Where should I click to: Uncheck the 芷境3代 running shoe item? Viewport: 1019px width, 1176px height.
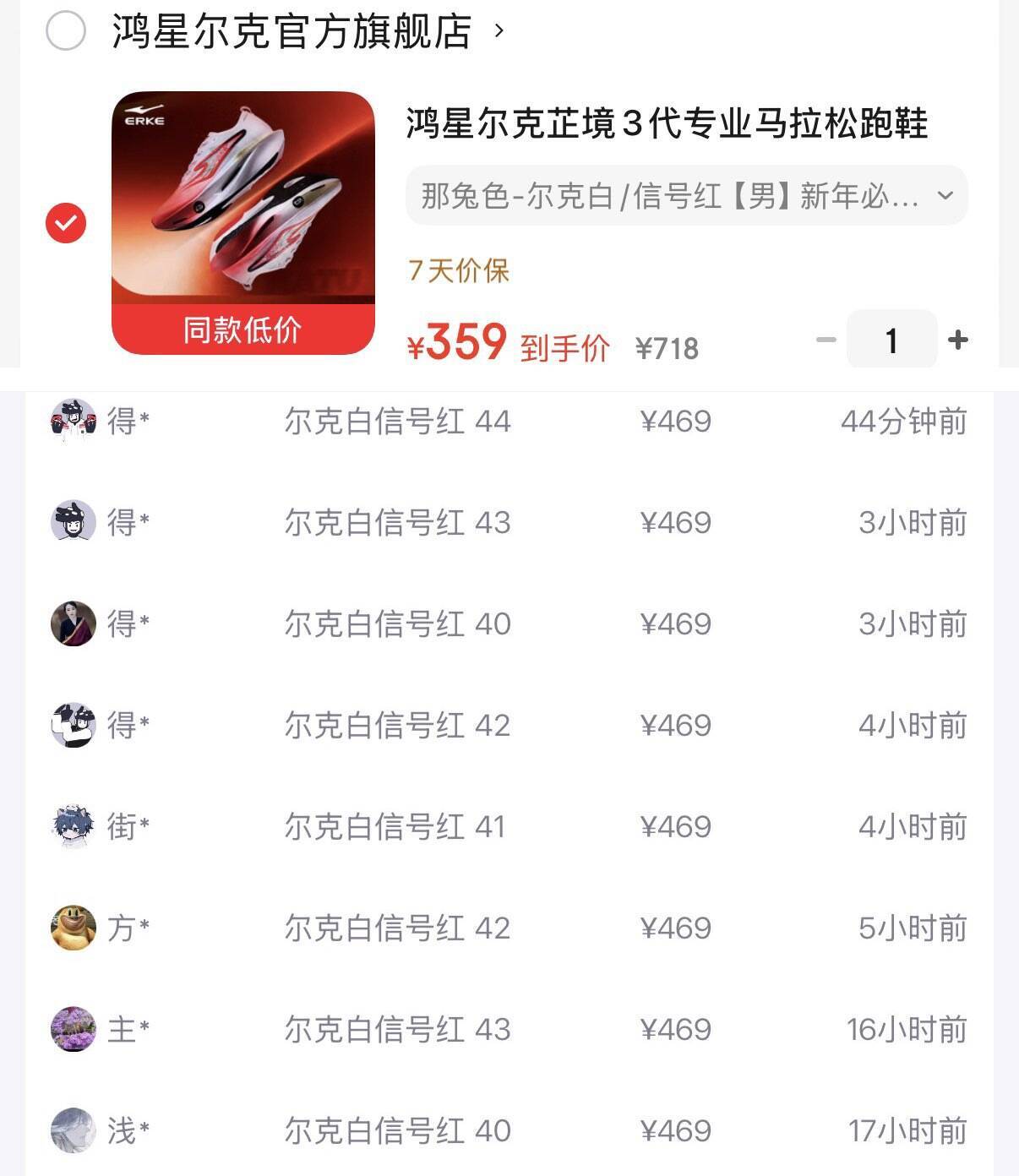coord(66,223)
